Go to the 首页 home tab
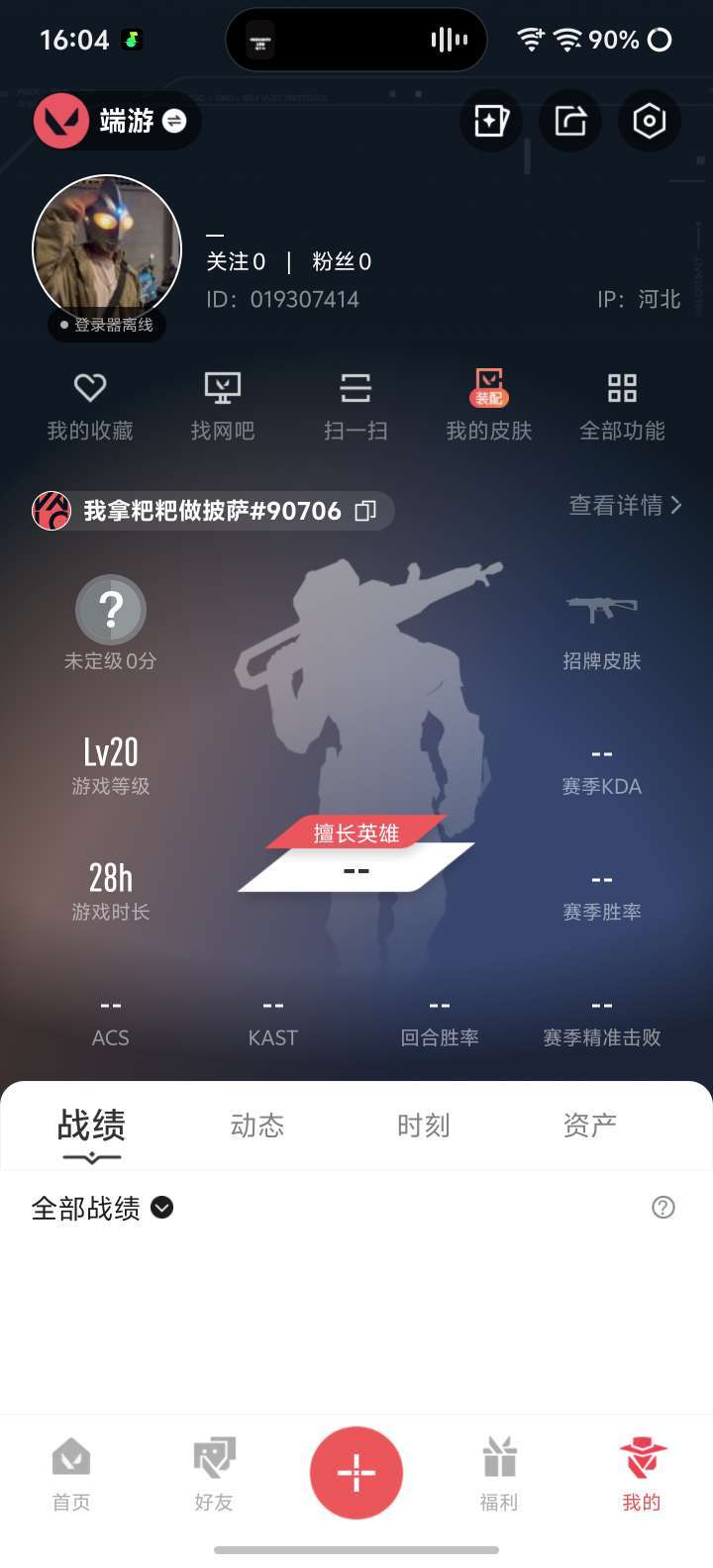 (x=71, y=1473)
